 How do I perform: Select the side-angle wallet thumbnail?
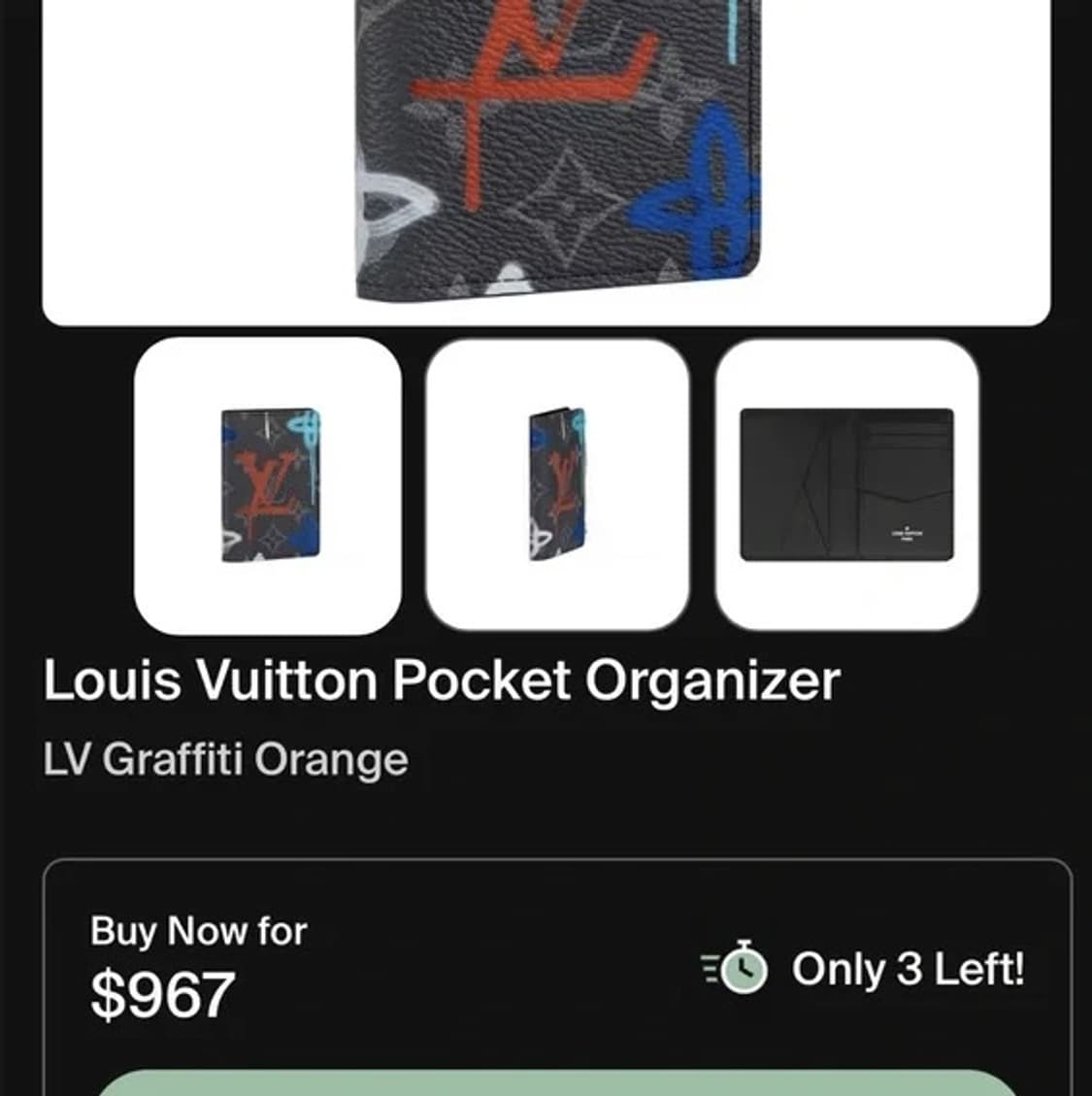[557, 485]
